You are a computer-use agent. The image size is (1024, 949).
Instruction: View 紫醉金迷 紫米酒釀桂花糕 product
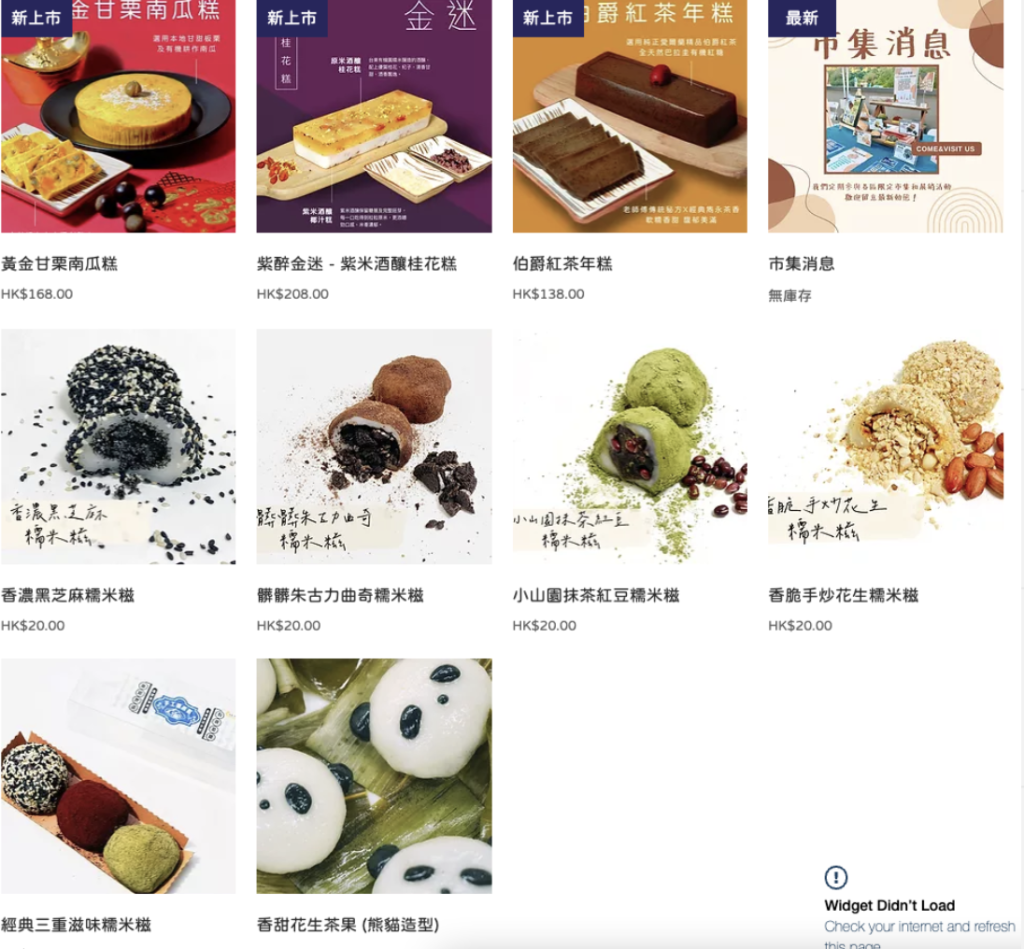(x=373, y=120)
